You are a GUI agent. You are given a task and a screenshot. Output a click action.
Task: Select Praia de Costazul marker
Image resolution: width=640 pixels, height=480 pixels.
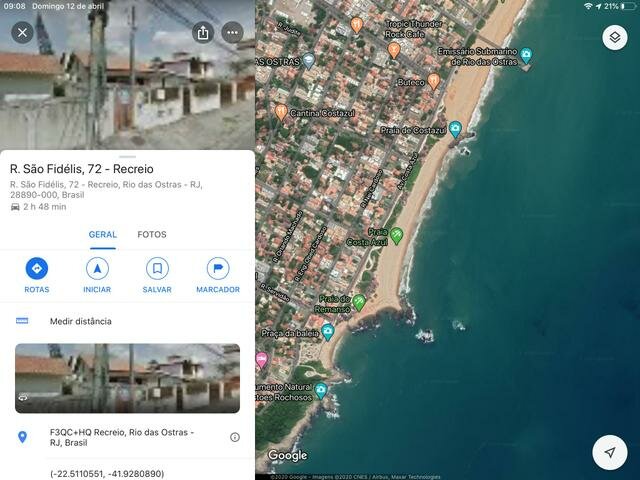pos(455,128)
